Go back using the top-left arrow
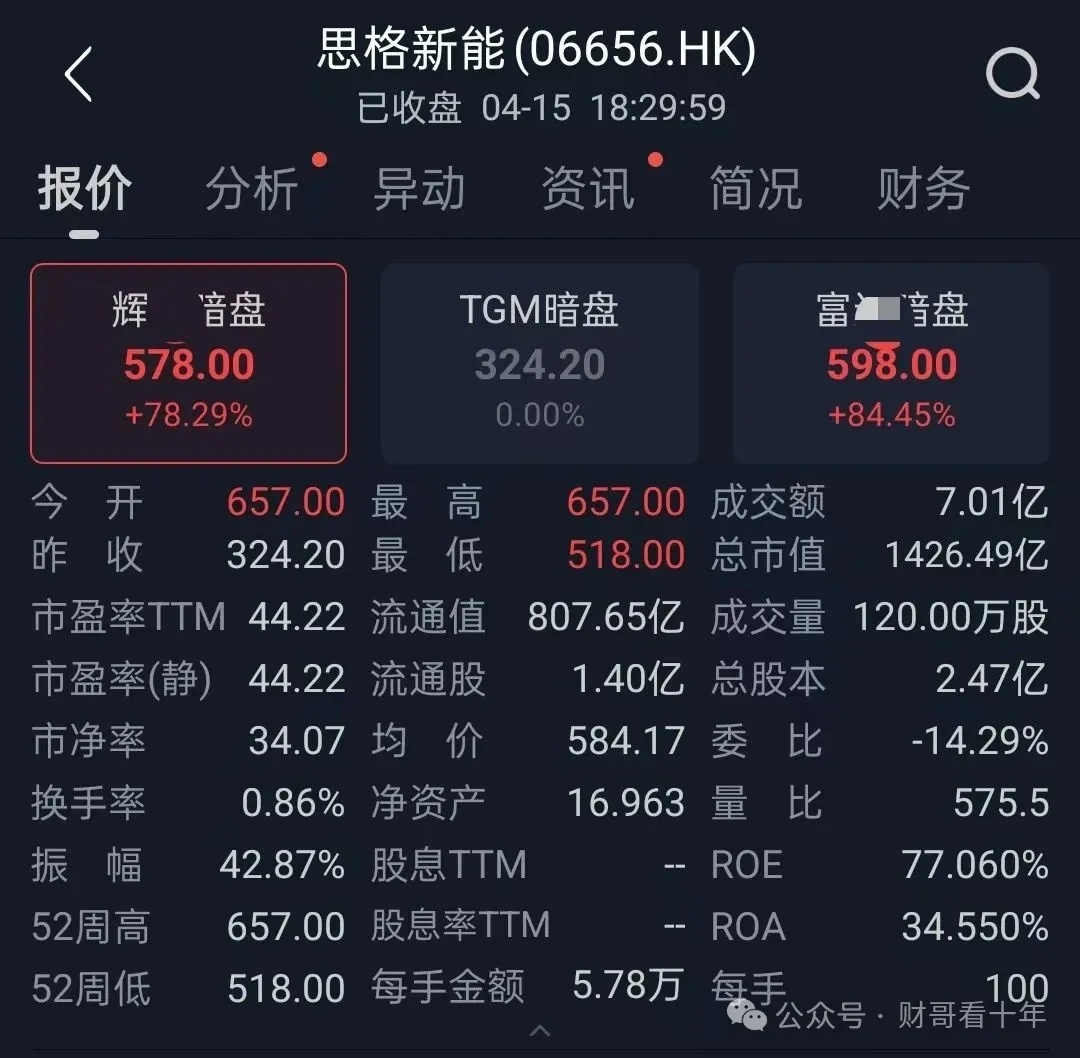 [78, 74]
